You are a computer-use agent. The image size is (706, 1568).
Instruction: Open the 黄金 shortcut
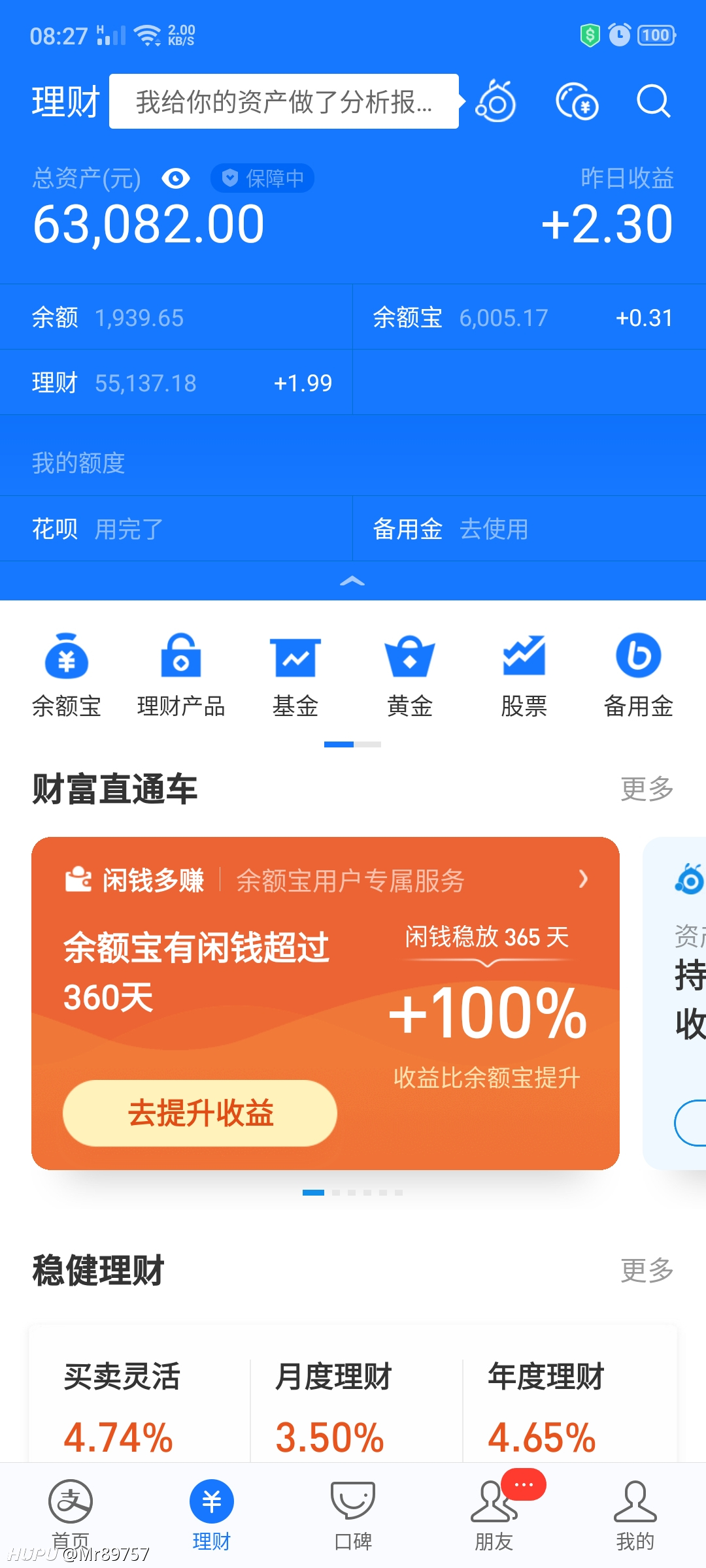(x=410, y=676)
